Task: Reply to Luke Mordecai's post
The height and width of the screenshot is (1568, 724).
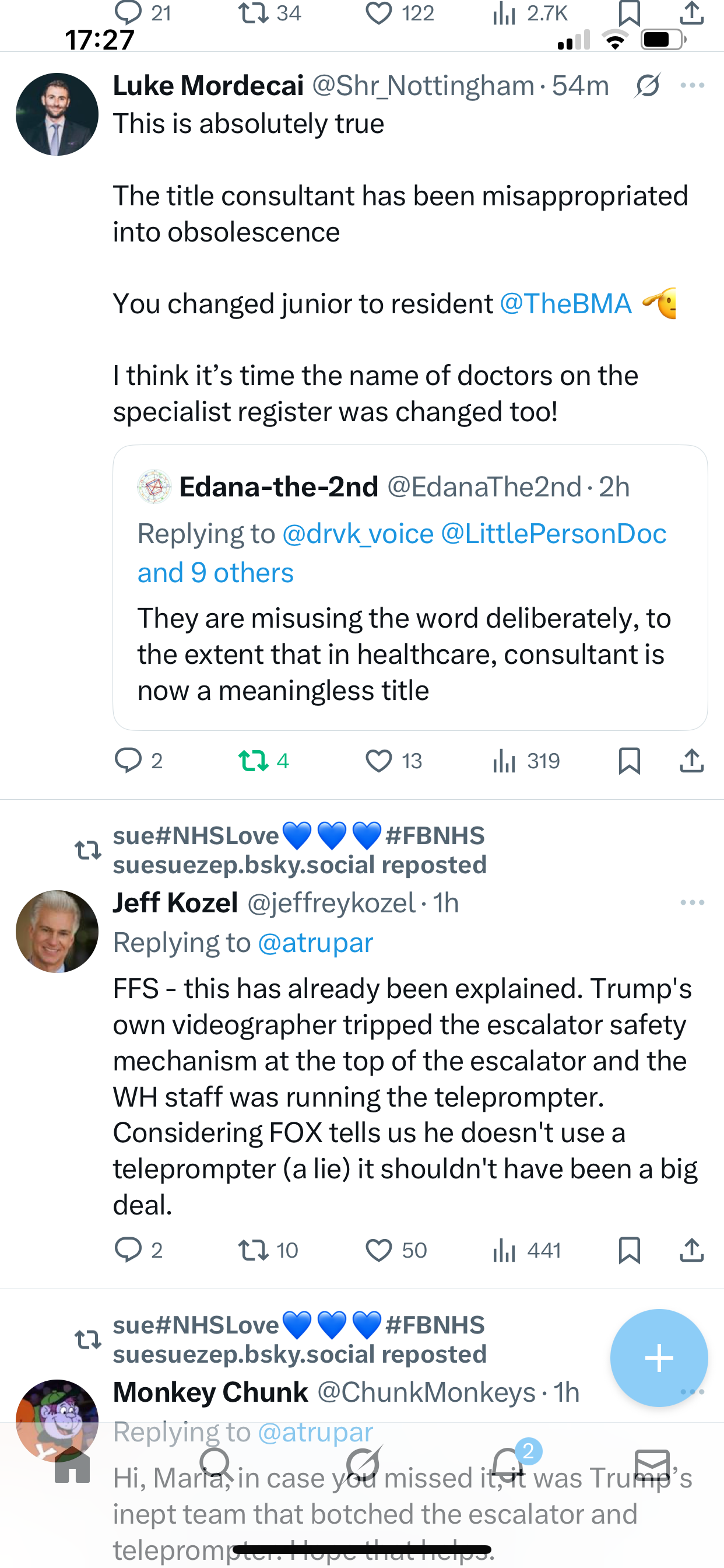Action: click(x=128, y=760)
